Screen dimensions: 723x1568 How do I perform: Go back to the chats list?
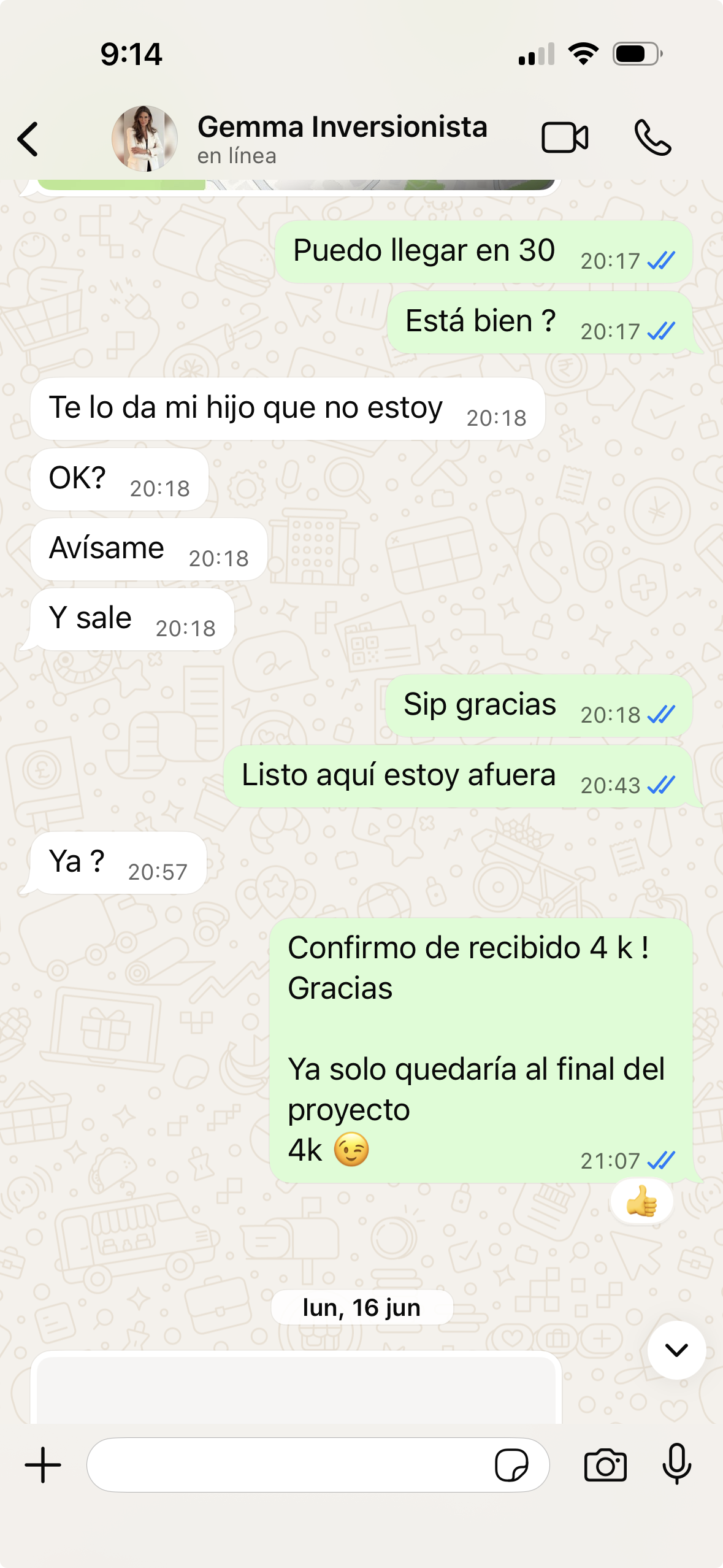point(28,139)
